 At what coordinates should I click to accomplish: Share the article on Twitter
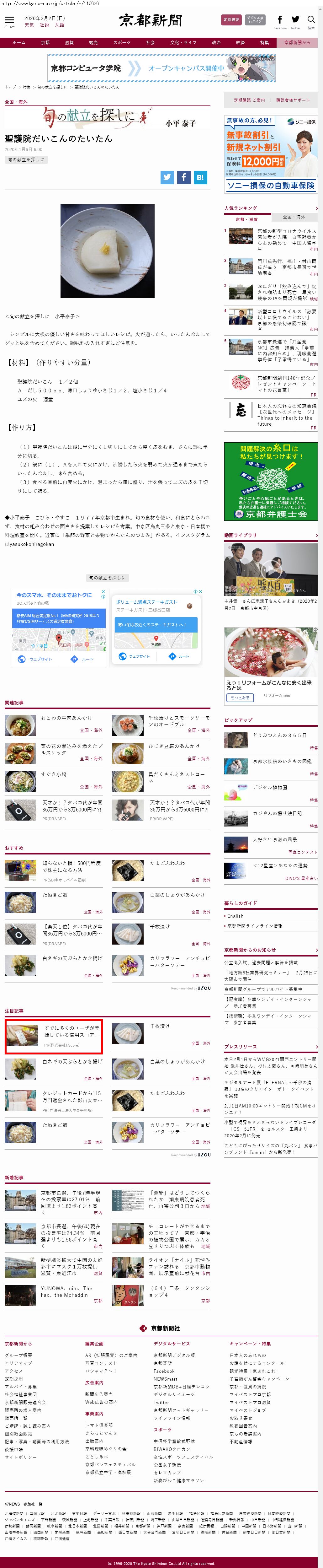tap(167, 177)
